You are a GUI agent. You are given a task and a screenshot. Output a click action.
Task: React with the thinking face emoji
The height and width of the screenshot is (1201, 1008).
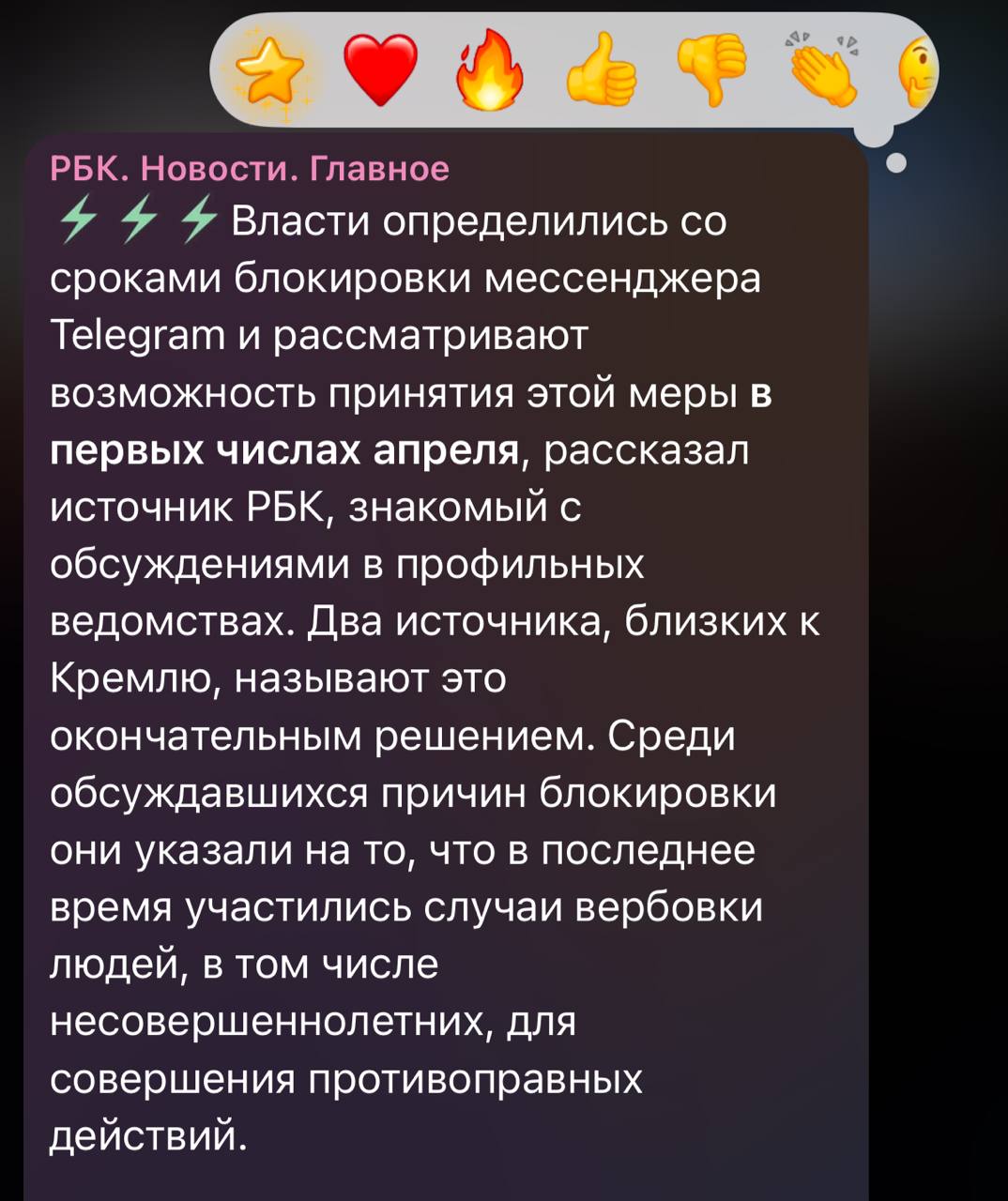[x=920, y=70]
